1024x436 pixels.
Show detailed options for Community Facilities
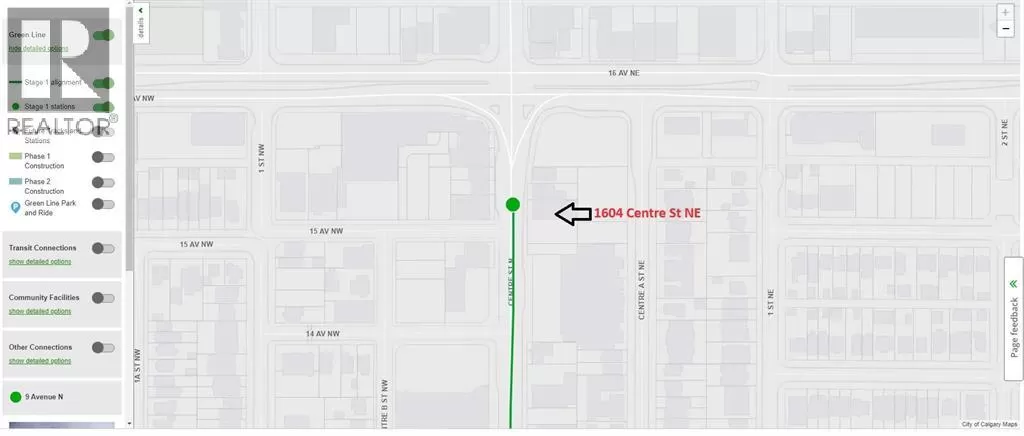click(40, 311)
